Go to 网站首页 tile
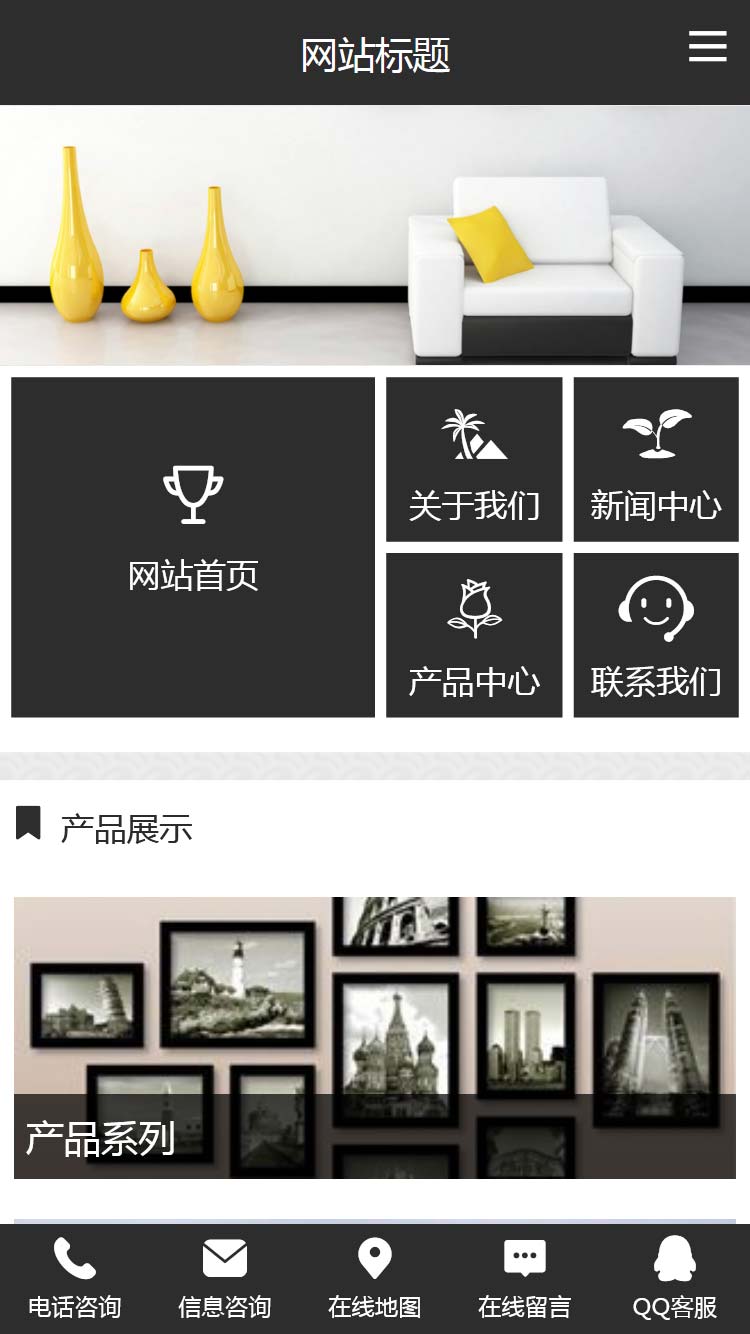 [193, 546]
